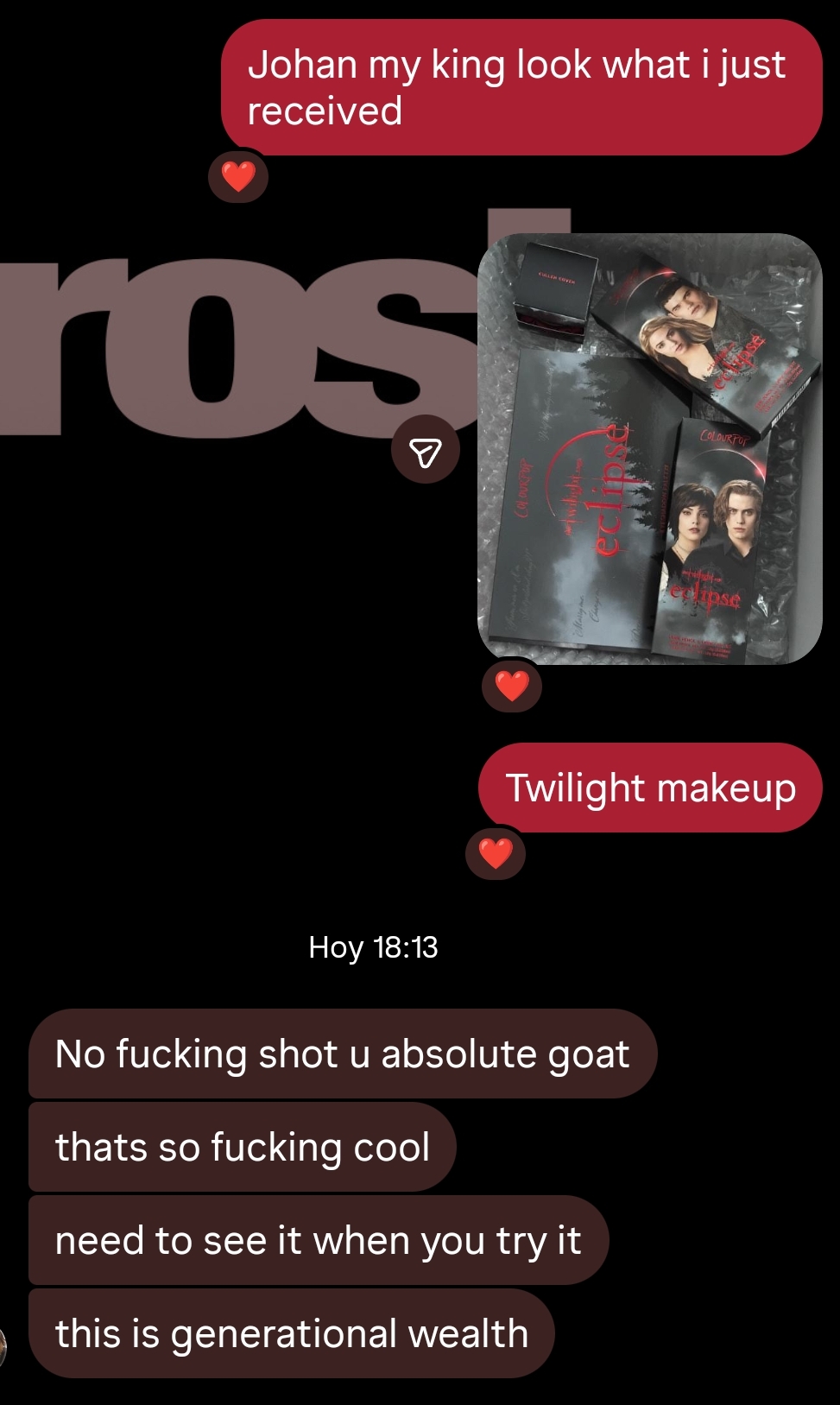Viewport: 840px width, 1405px height.
Task: Open heart reaction under 'Johan my king' message
Action: point(238,177)
